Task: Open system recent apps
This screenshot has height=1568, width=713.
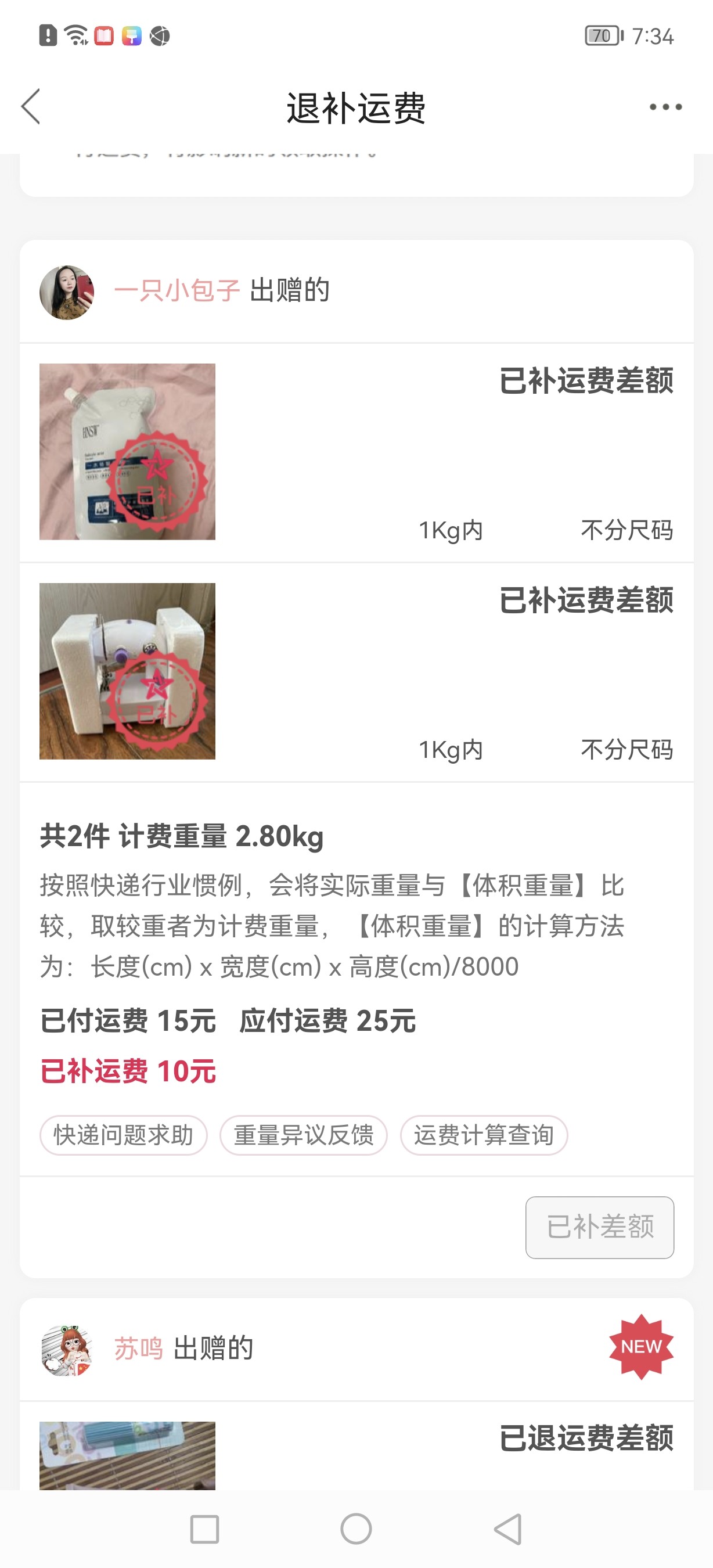Action: (x=204, y=1529)
